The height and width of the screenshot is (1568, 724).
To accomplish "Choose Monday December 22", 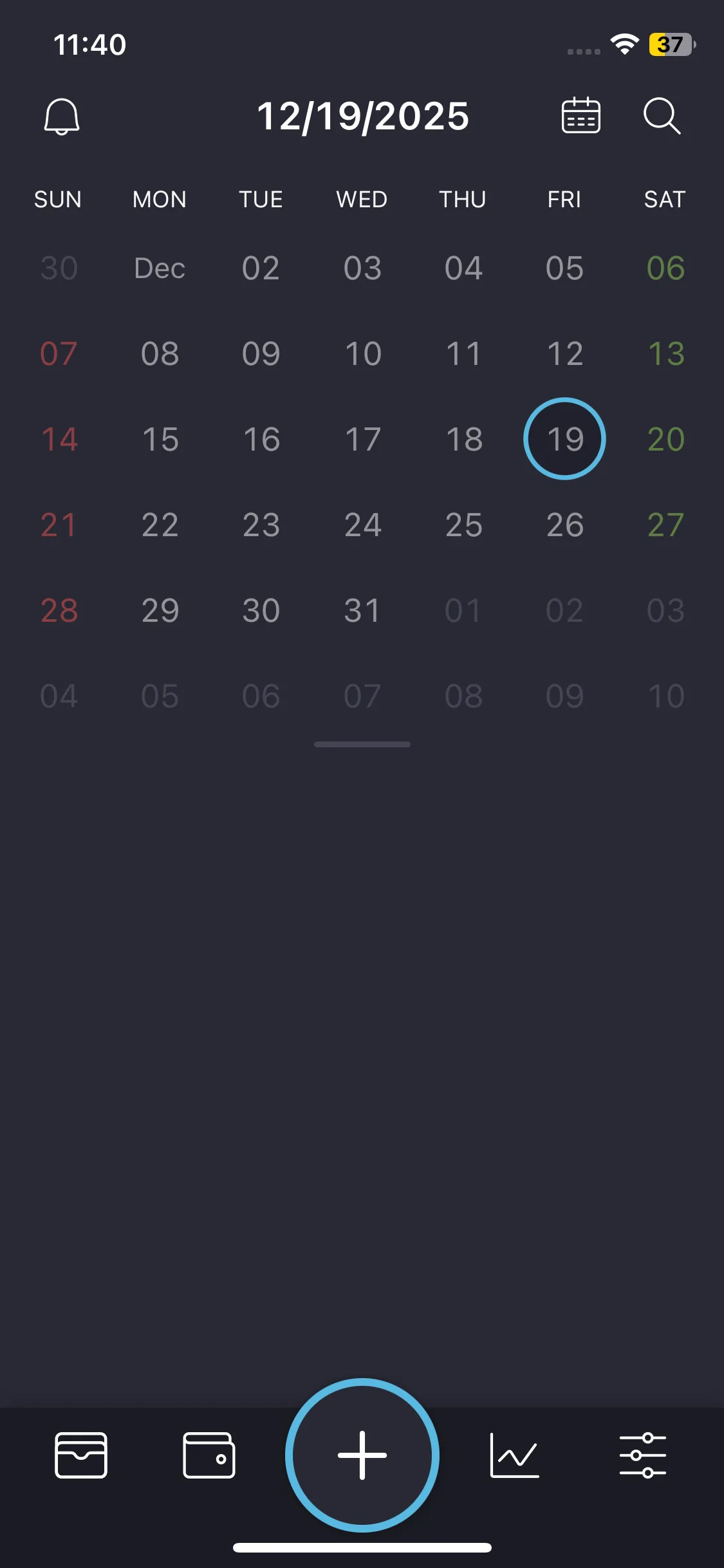I will [x=160, y=525].
